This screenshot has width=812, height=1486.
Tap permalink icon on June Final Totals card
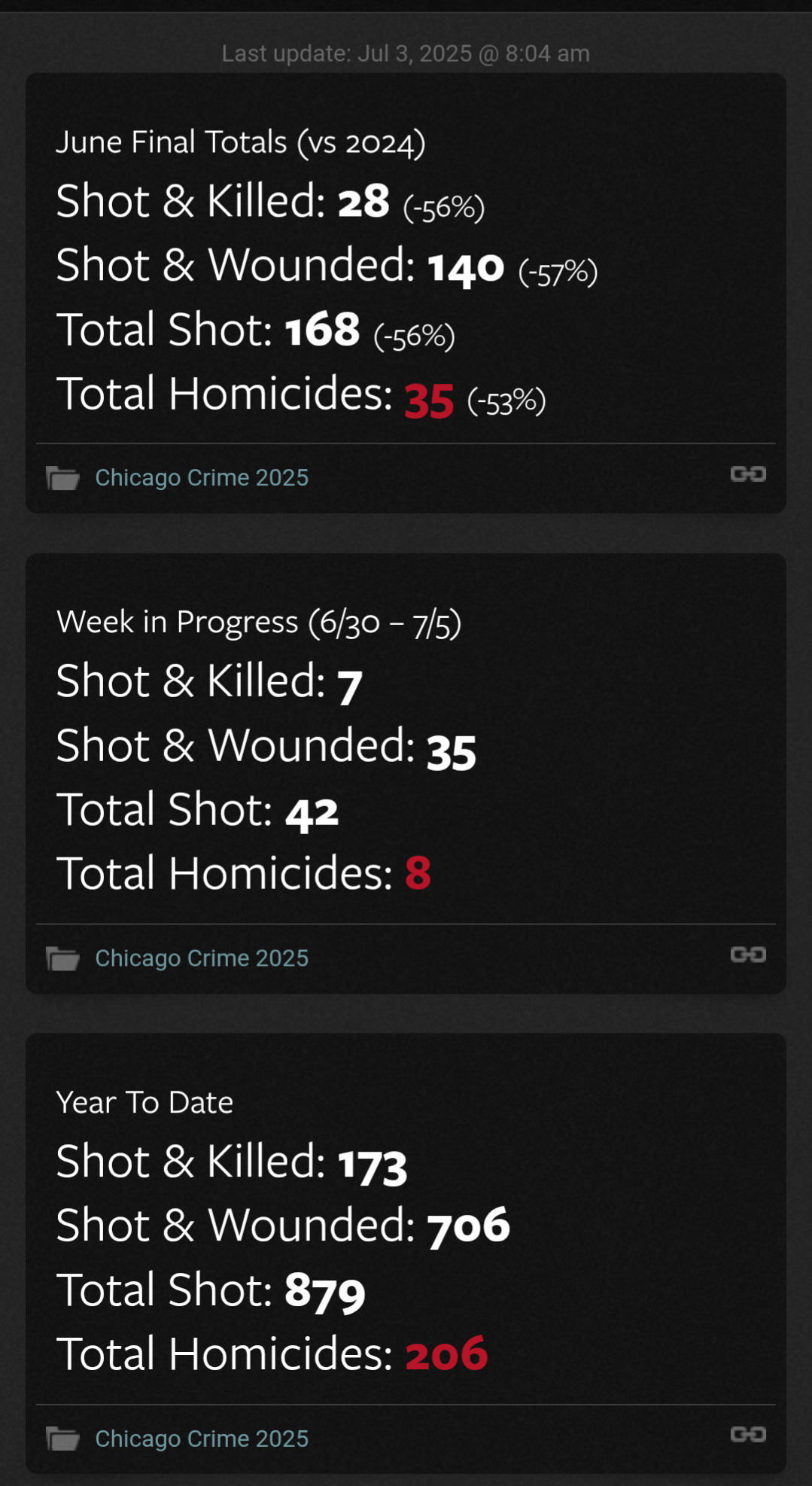click(748, 474)
